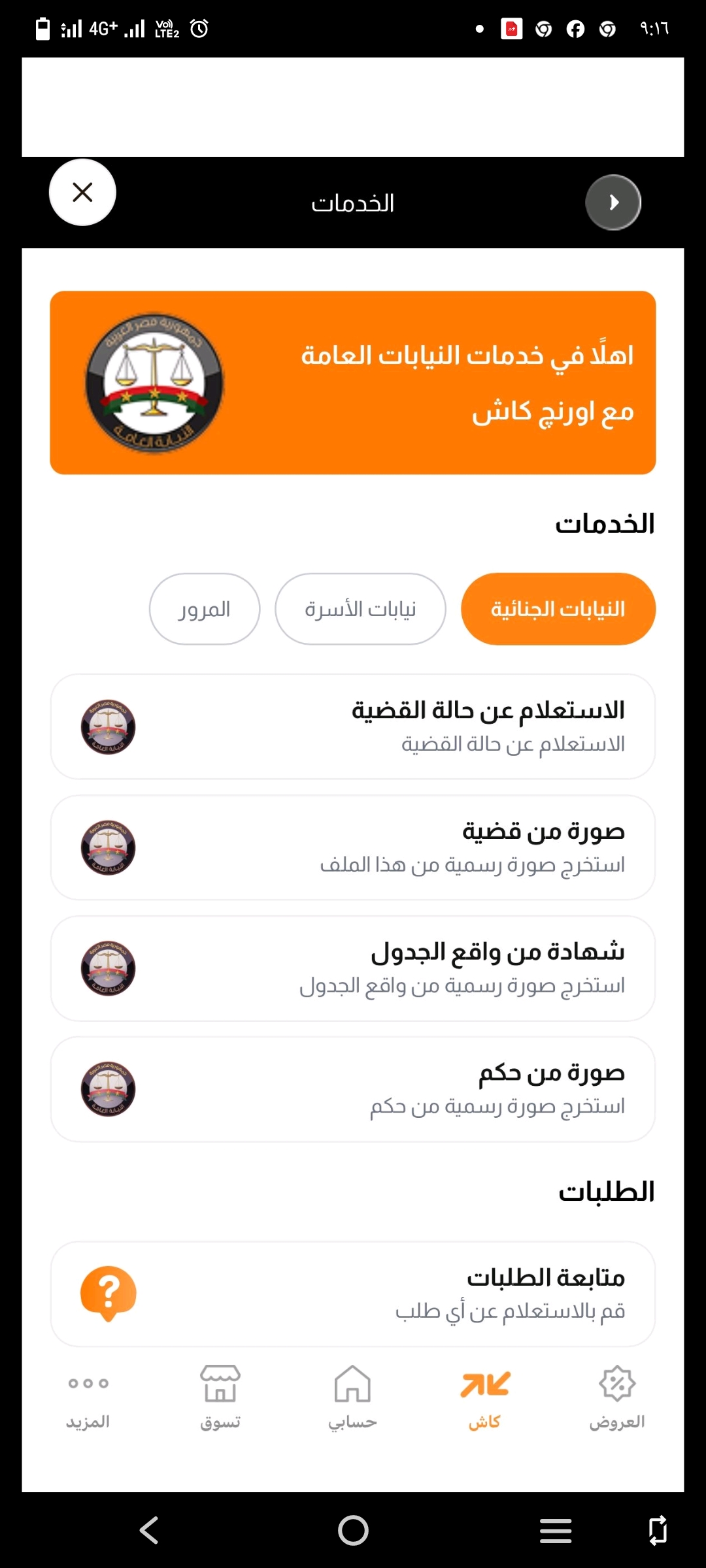Open صورة من قضية service

pos(353,847)
